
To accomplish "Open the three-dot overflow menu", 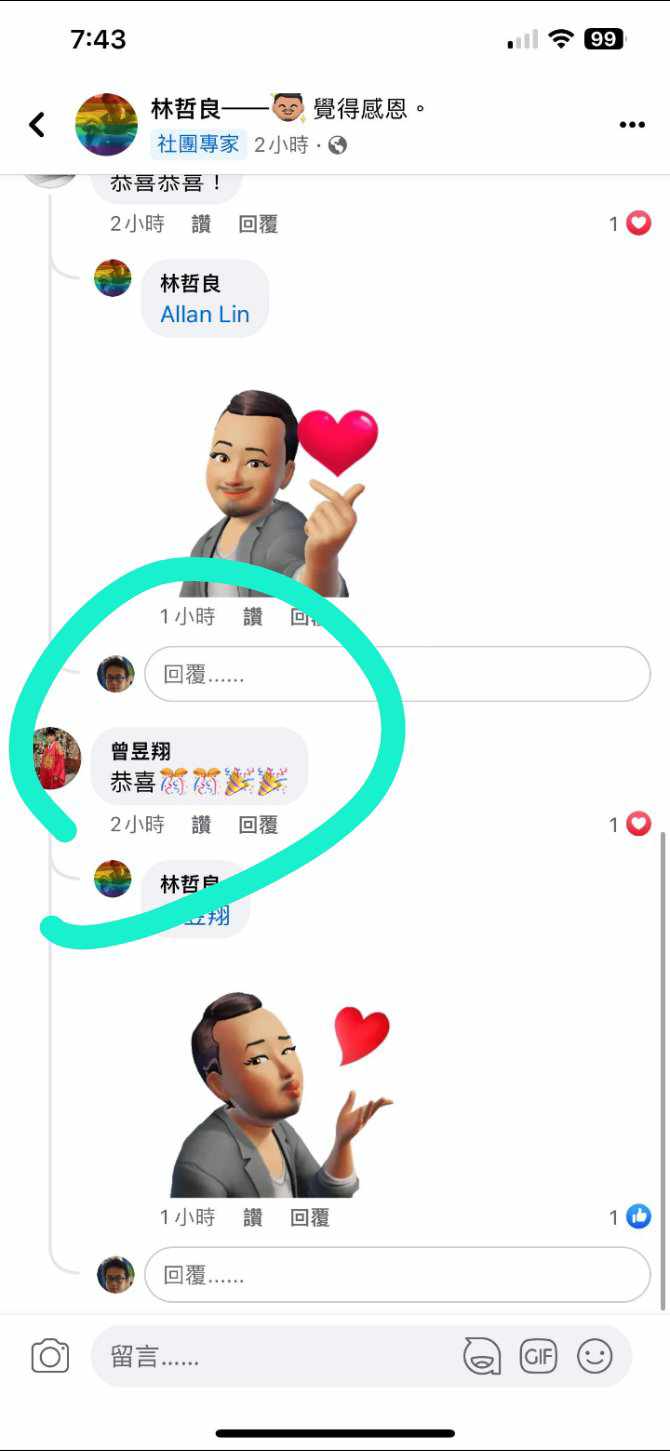I will tap(632, 125).
